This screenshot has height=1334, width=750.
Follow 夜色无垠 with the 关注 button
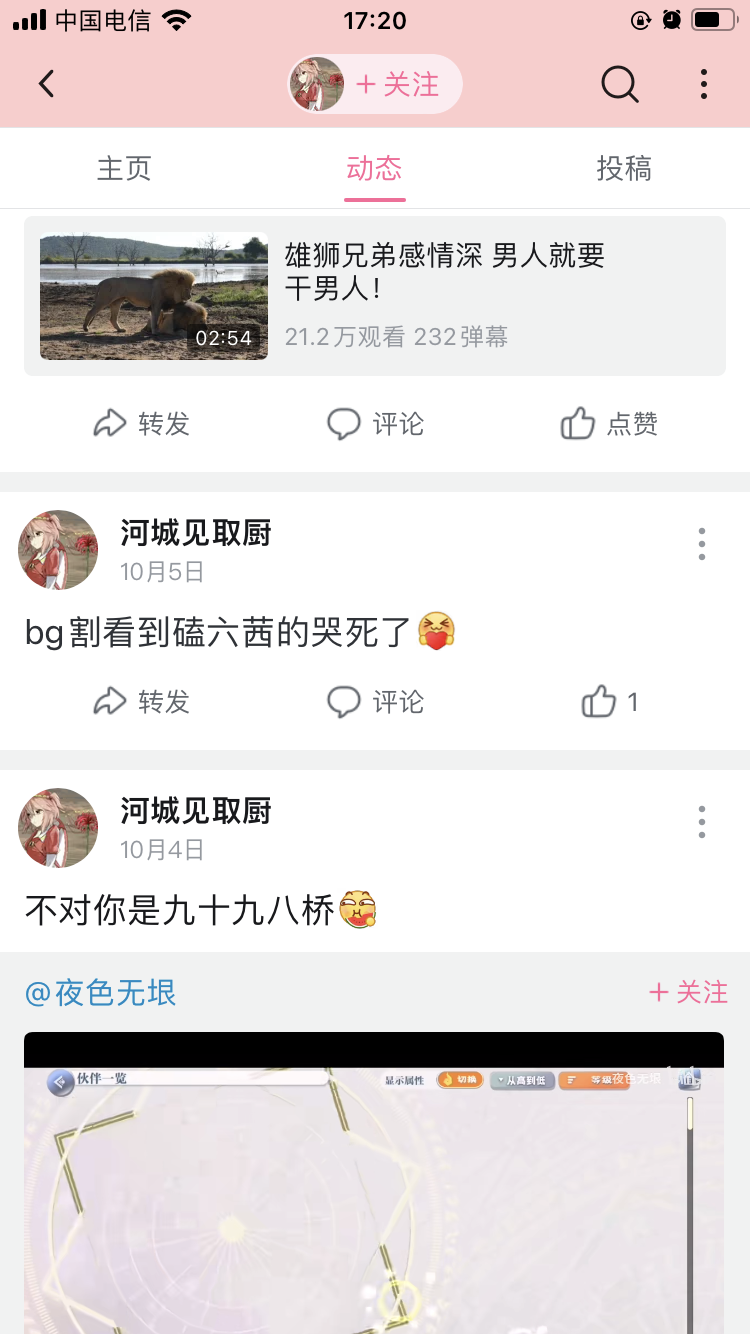pyautogui.click(x=688, y=992)
